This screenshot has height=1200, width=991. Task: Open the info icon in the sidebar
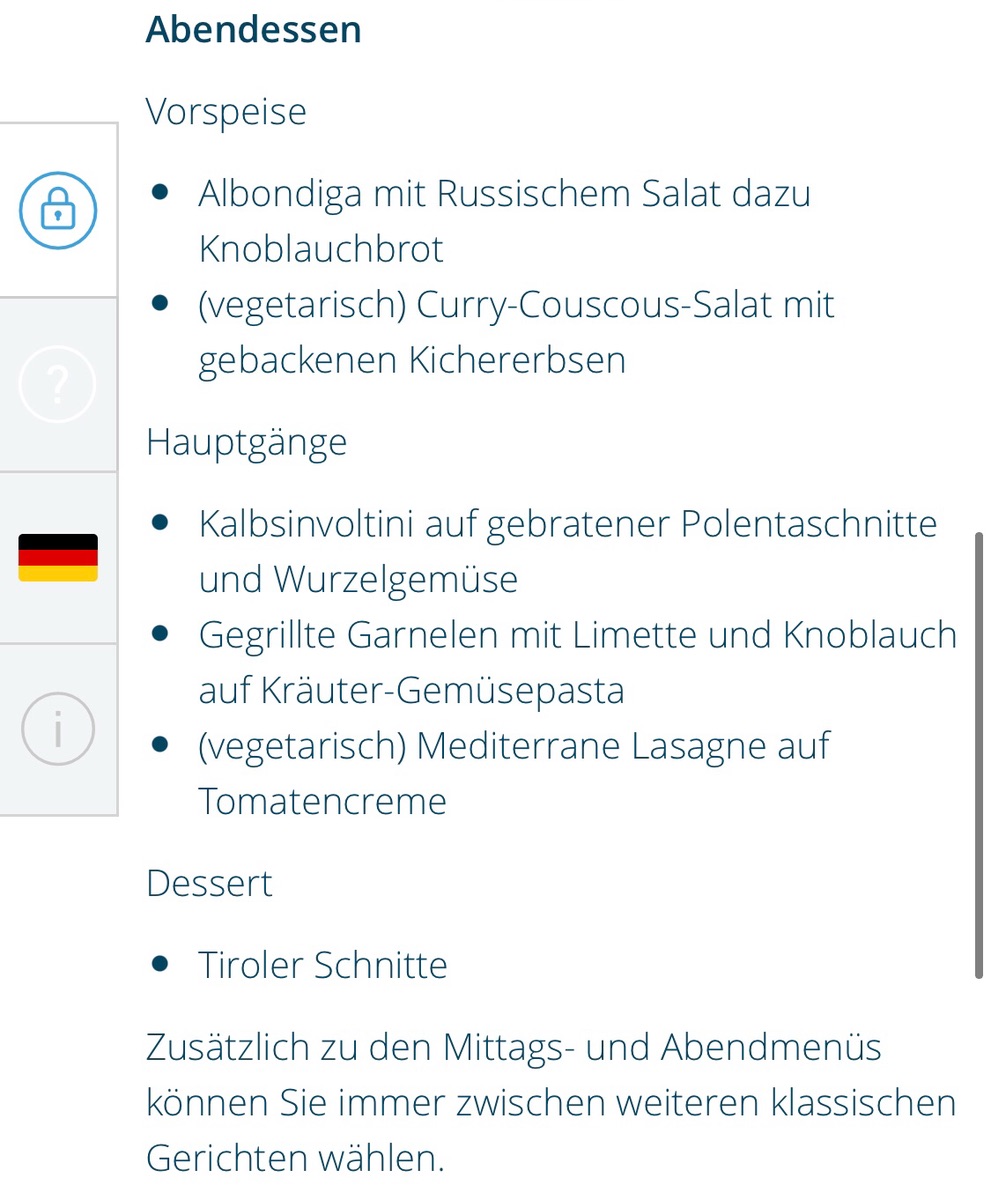(x=58, y=728)
